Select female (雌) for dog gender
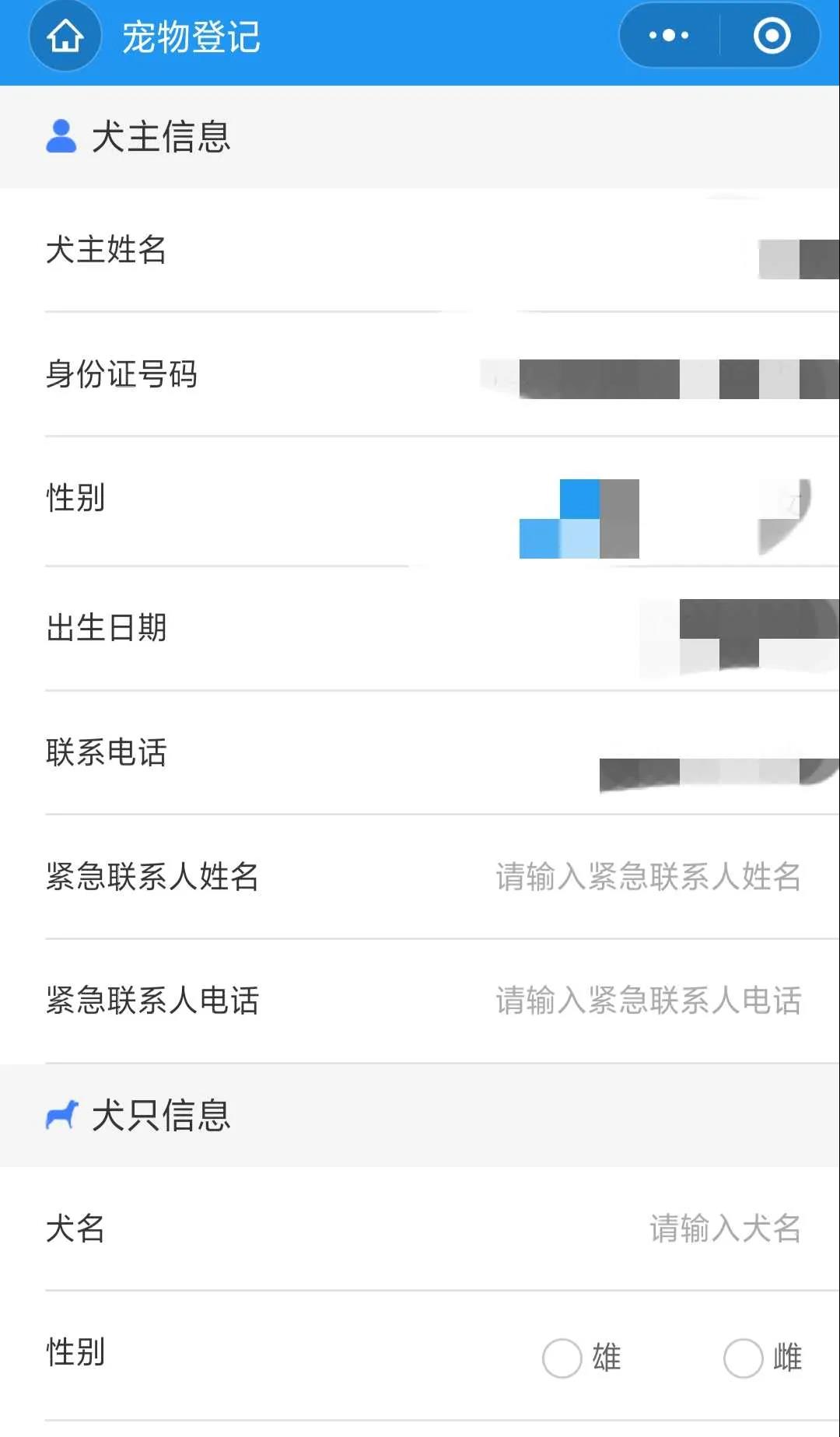840x1437 pixels. coord(744,1358)
